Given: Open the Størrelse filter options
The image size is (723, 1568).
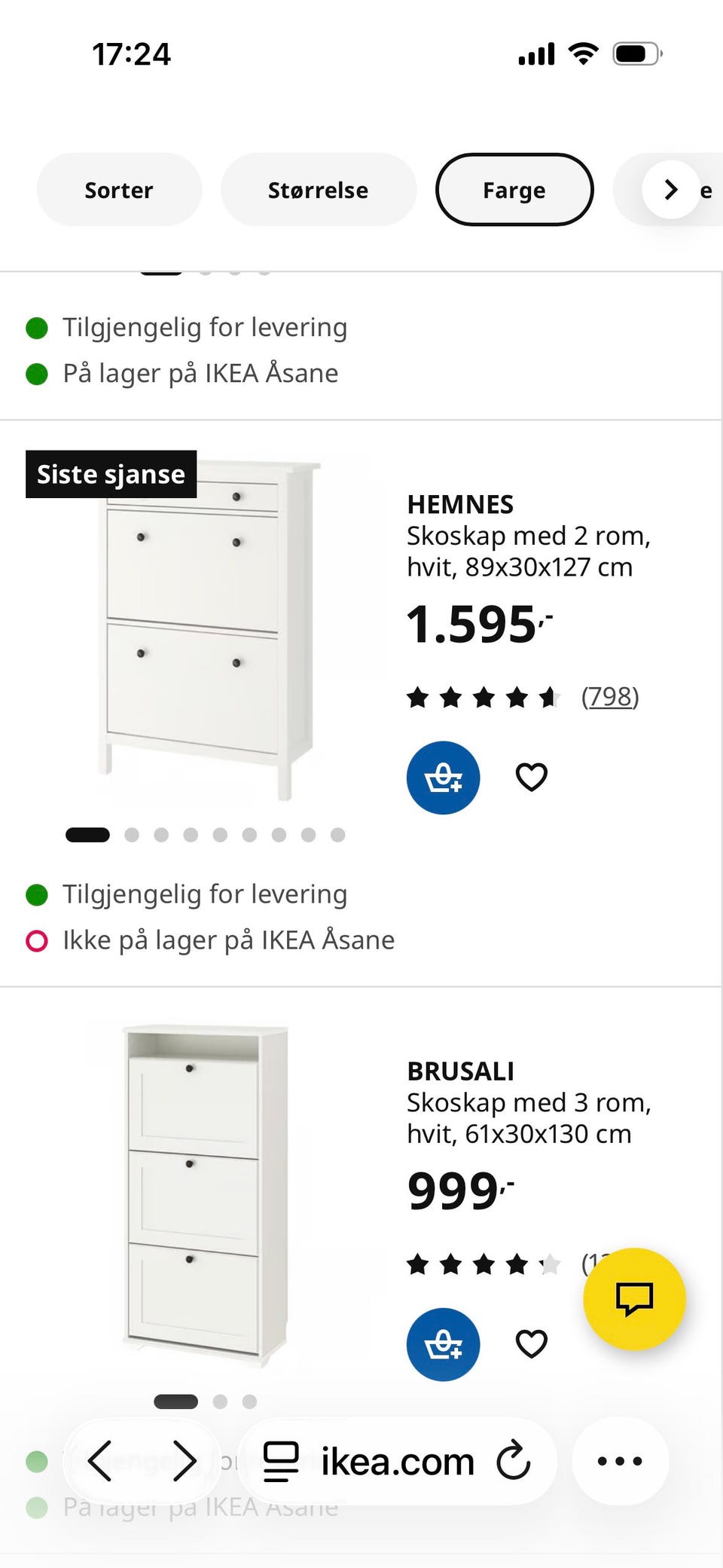Looking at the screenshot, I should point(318,190).
